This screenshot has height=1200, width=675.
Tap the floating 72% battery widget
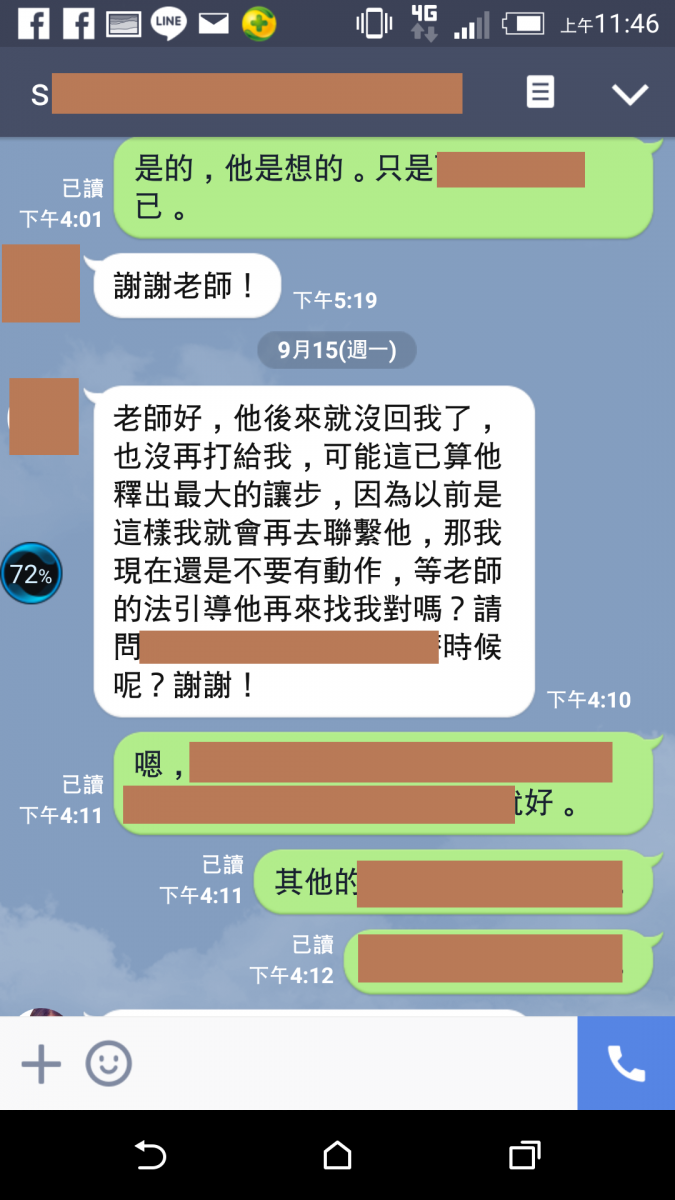[x=31, y=574]
